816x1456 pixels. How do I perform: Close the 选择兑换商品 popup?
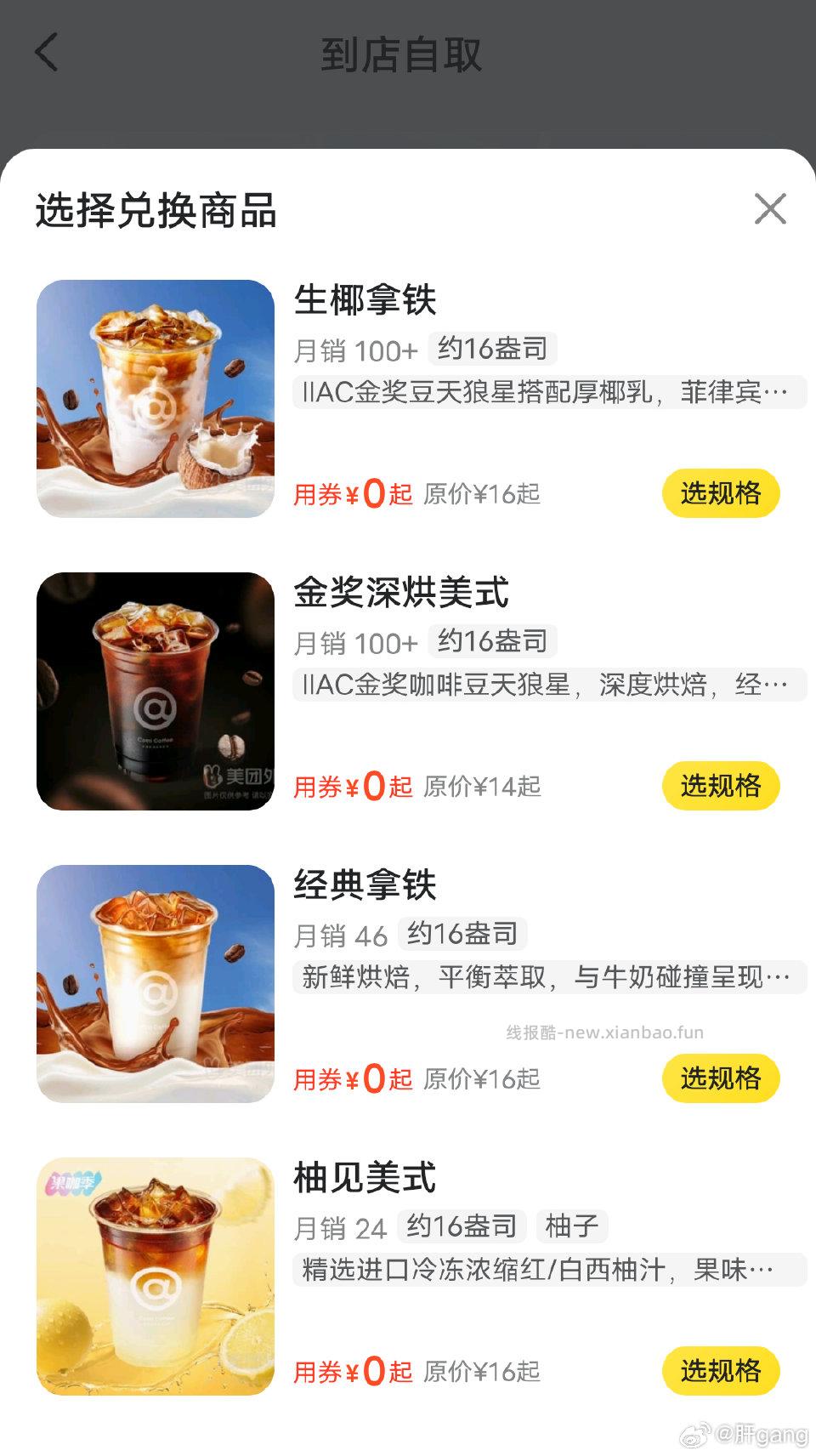click(769, 209)
